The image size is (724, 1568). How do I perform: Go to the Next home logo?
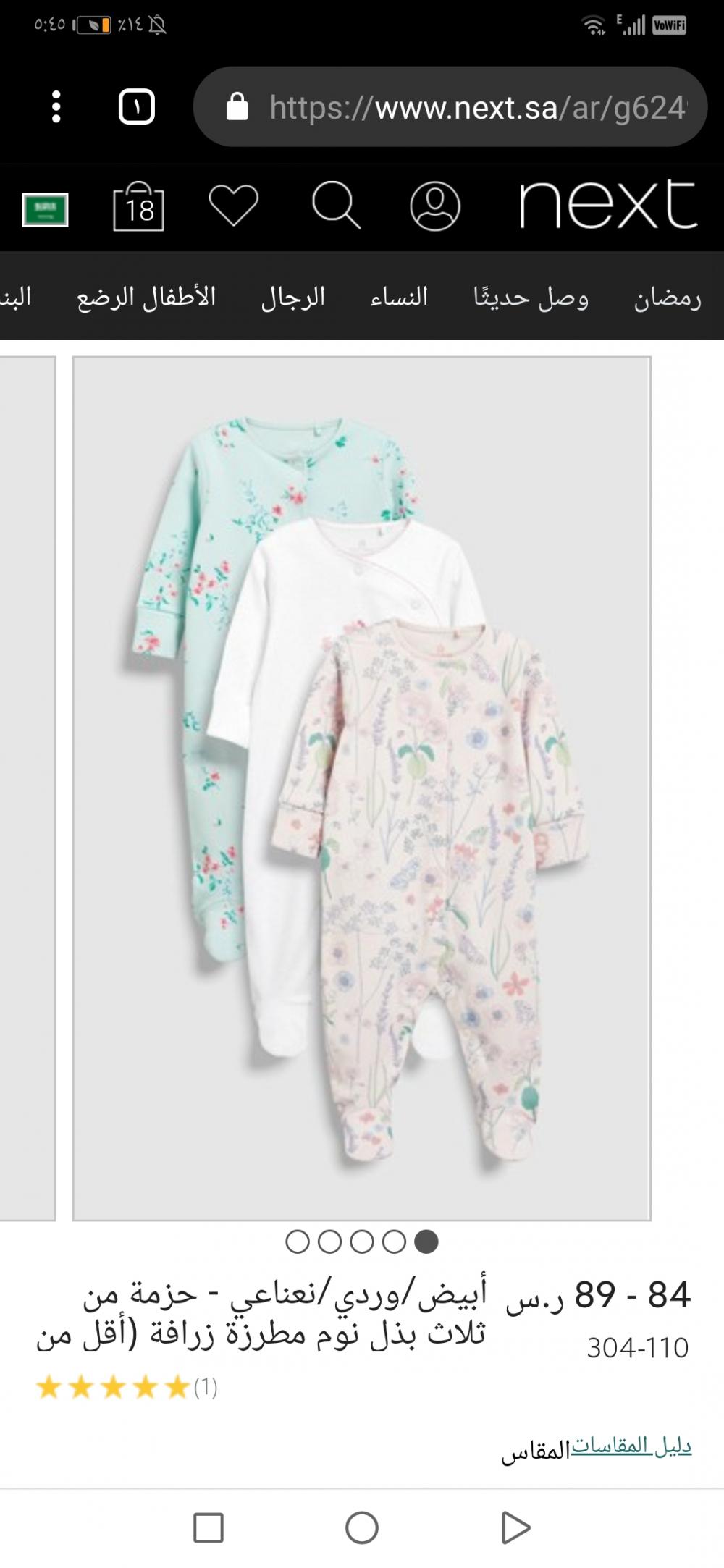(607, 206)
